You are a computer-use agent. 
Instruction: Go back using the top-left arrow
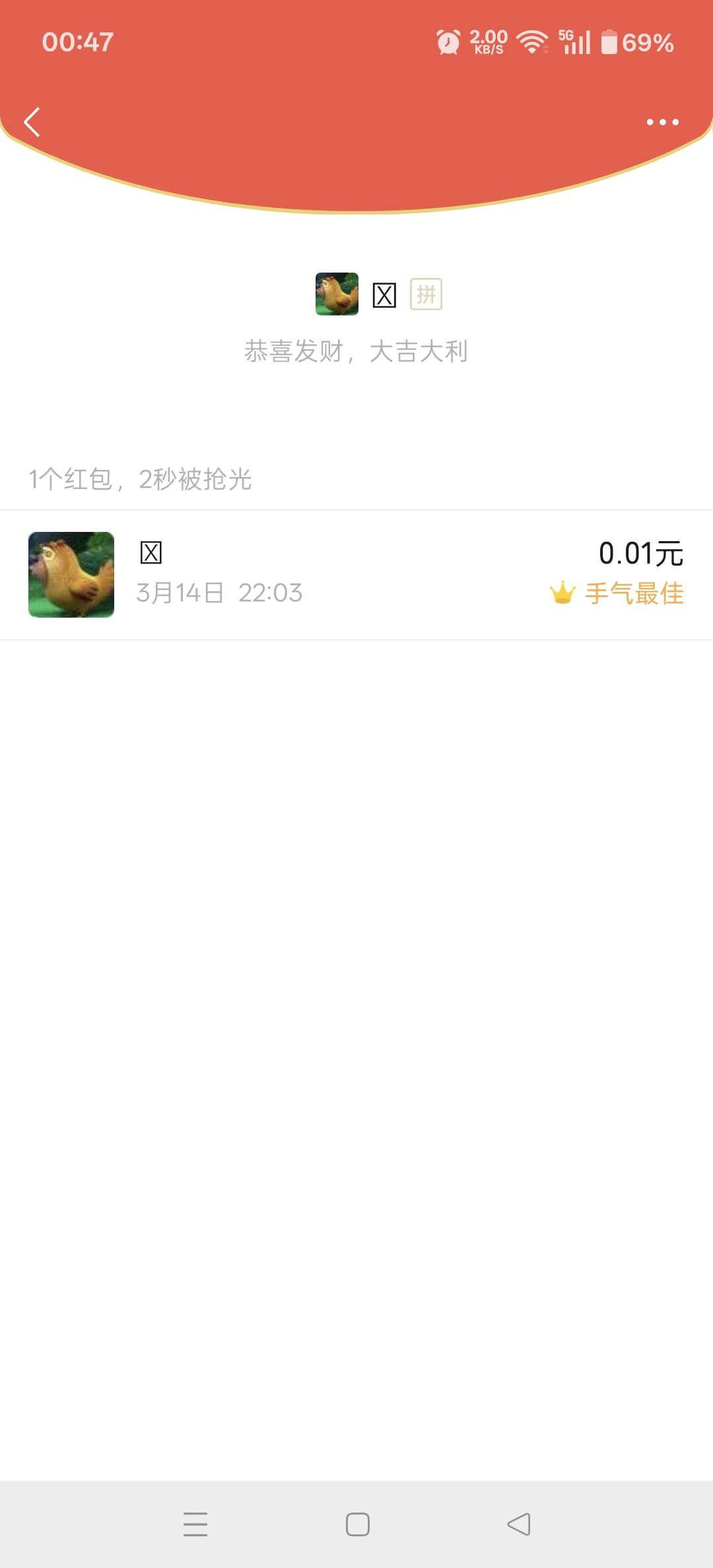click(x=32, y=122)
